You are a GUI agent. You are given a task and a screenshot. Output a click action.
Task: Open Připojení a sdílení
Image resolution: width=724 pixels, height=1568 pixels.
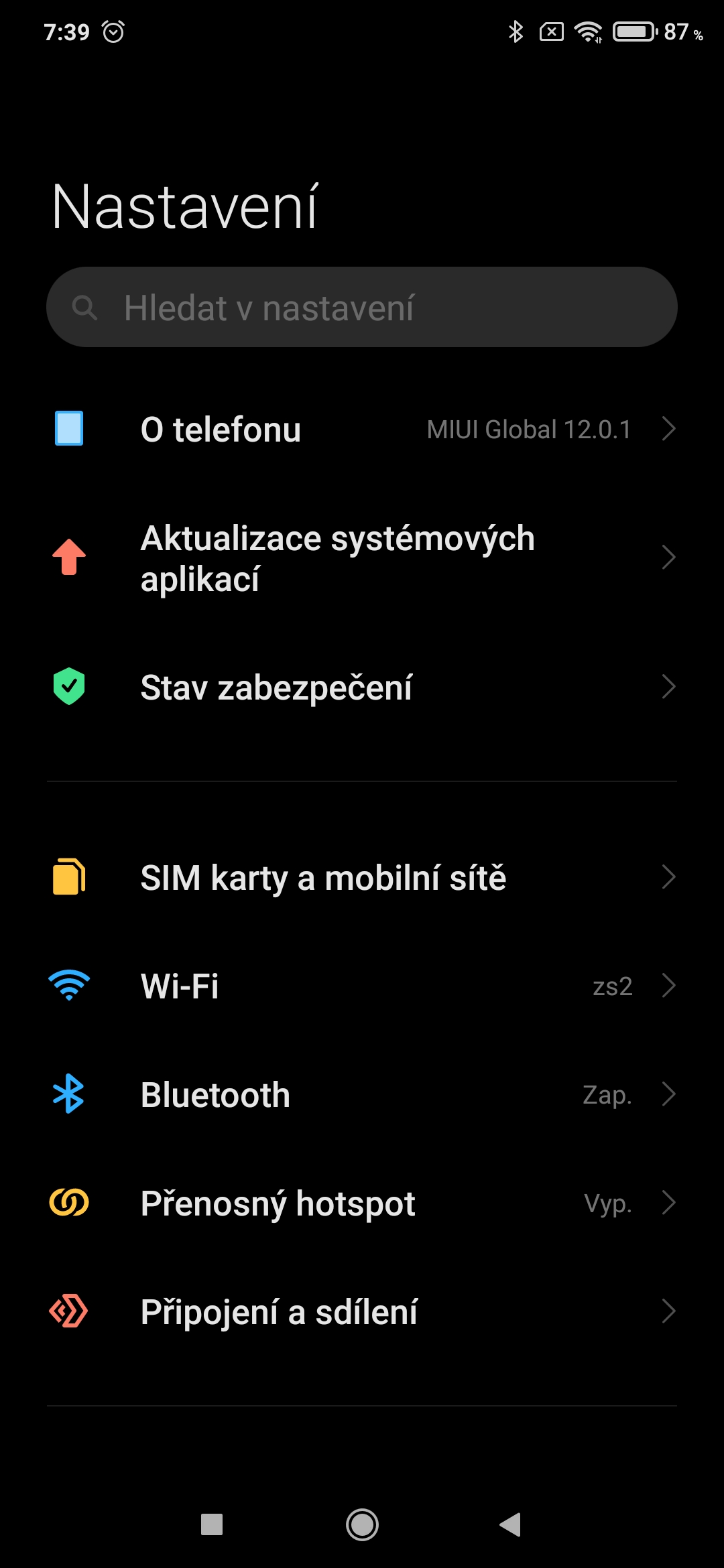[x=362, y=1312]
